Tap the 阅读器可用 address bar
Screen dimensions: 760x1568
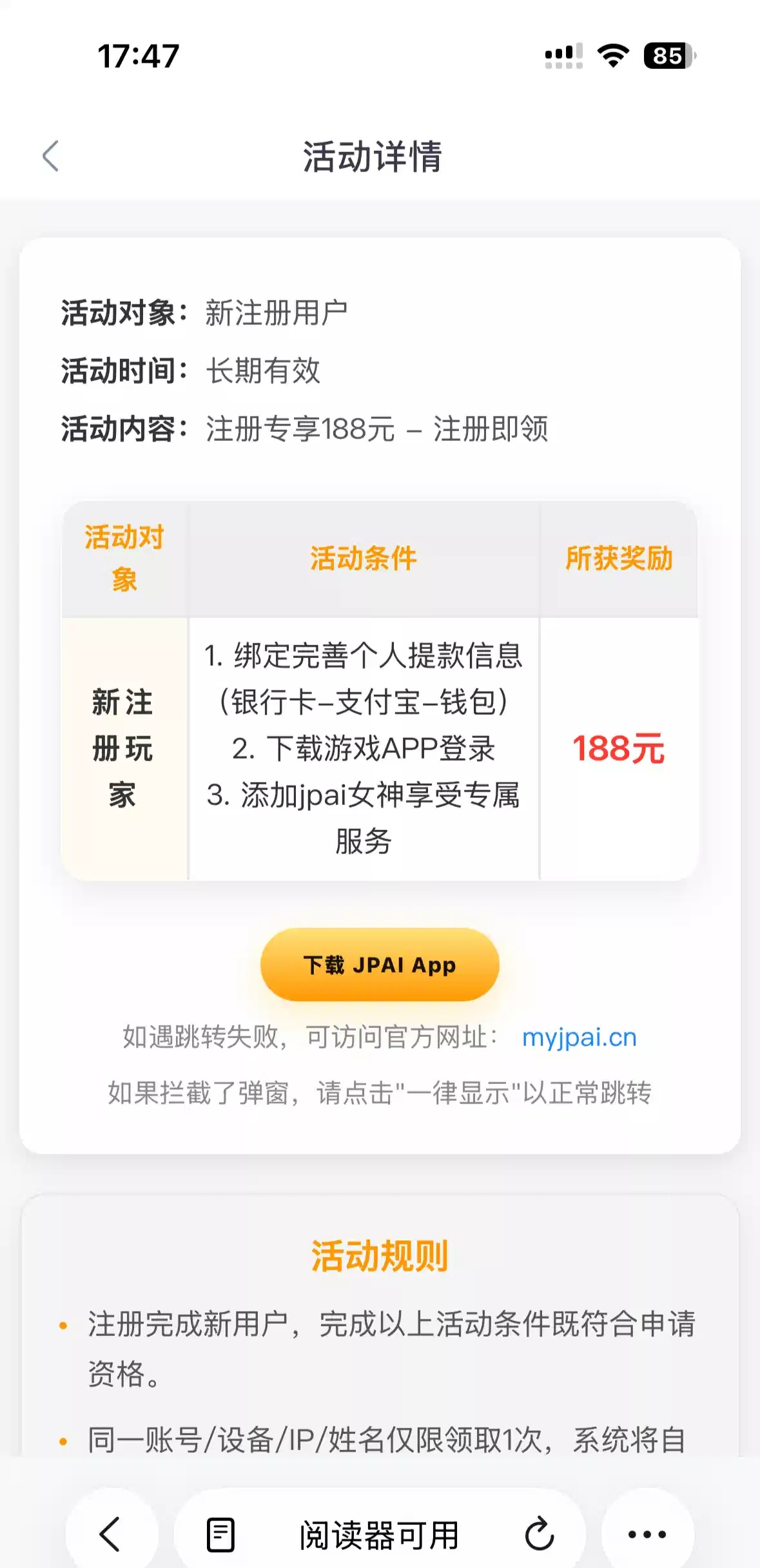(379, 1534)
